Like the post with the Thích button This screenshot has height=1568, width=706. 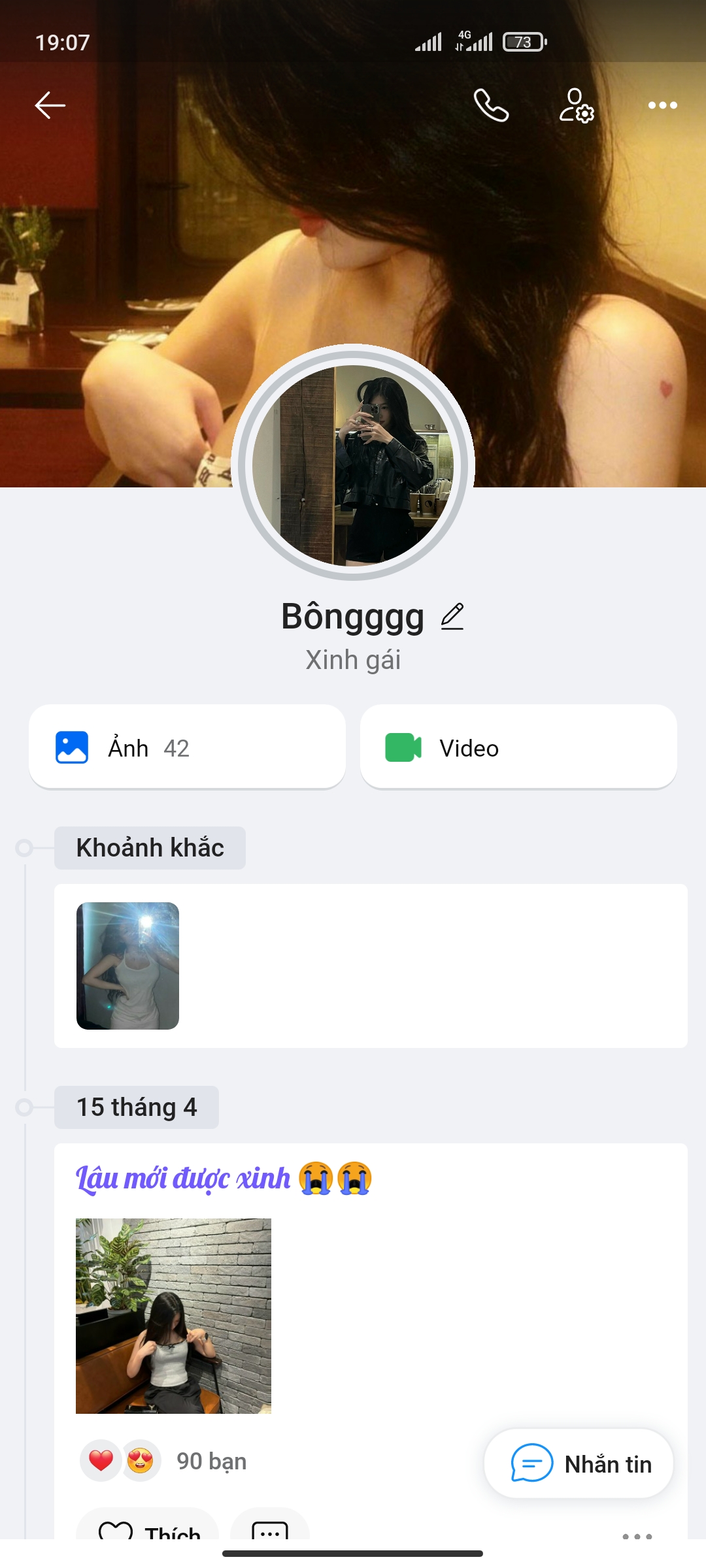[x=148, y=1529]
